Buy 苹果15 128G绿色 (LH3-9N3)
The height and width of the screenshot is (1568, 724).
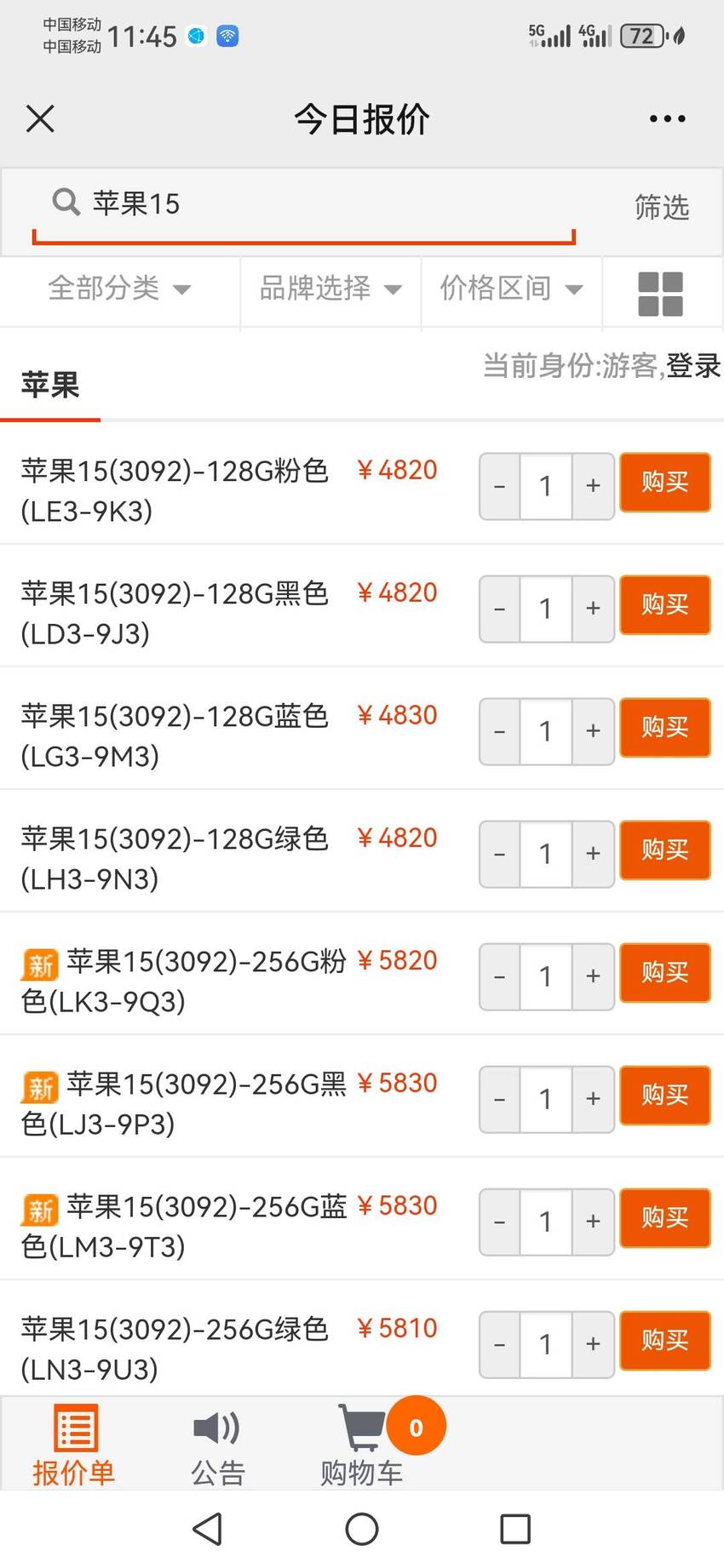click(x=665, y=850)
